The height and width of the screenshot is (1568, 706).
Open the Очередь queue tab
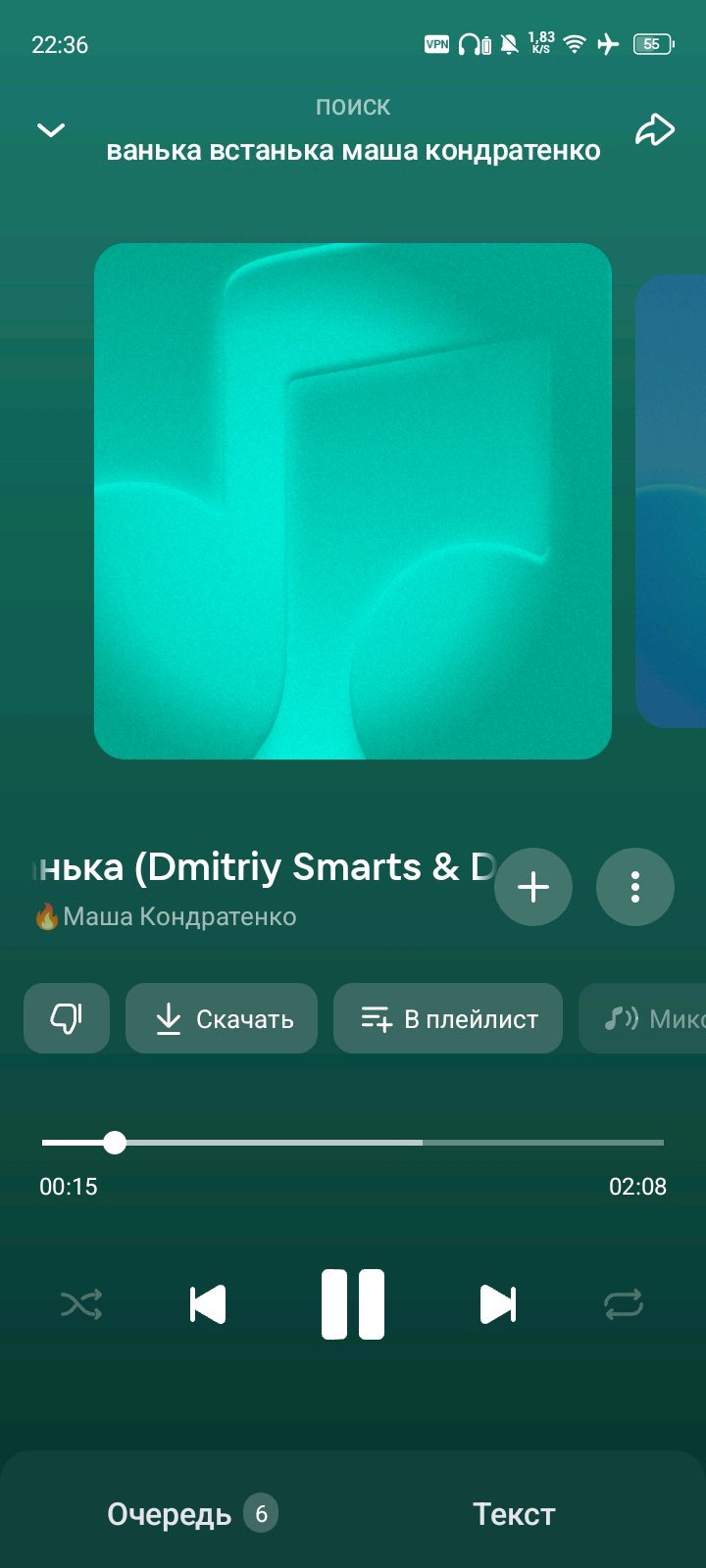tap(192, 1514)
